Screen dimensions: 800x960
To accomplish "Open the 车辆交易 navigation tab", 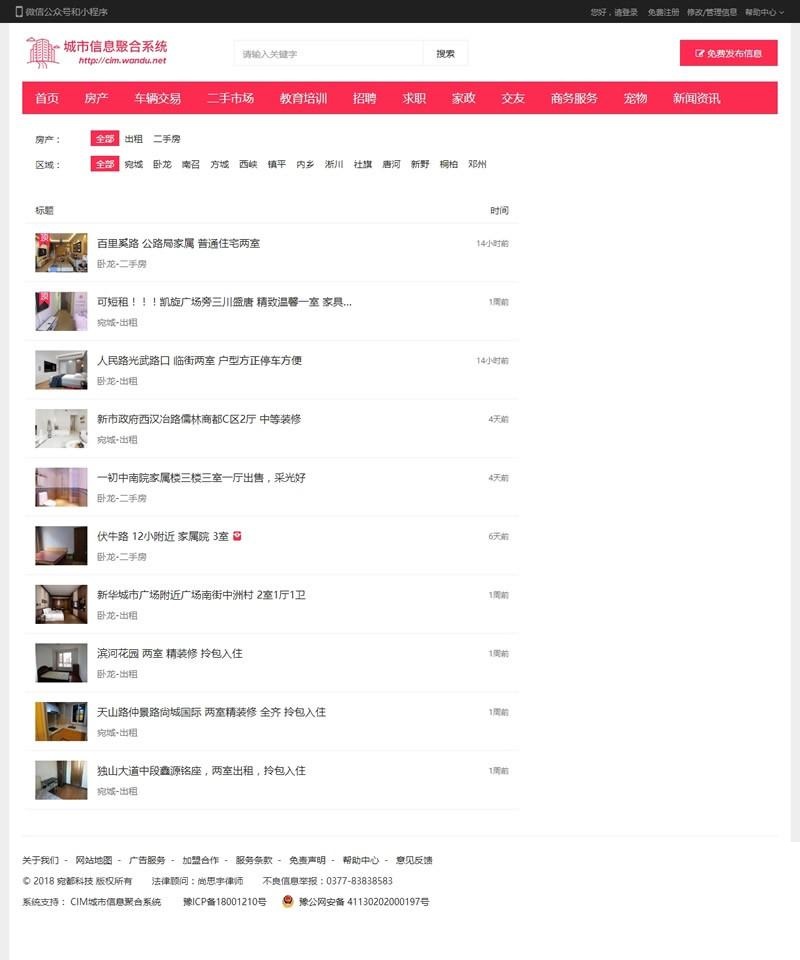I will (x=158, y=98).
